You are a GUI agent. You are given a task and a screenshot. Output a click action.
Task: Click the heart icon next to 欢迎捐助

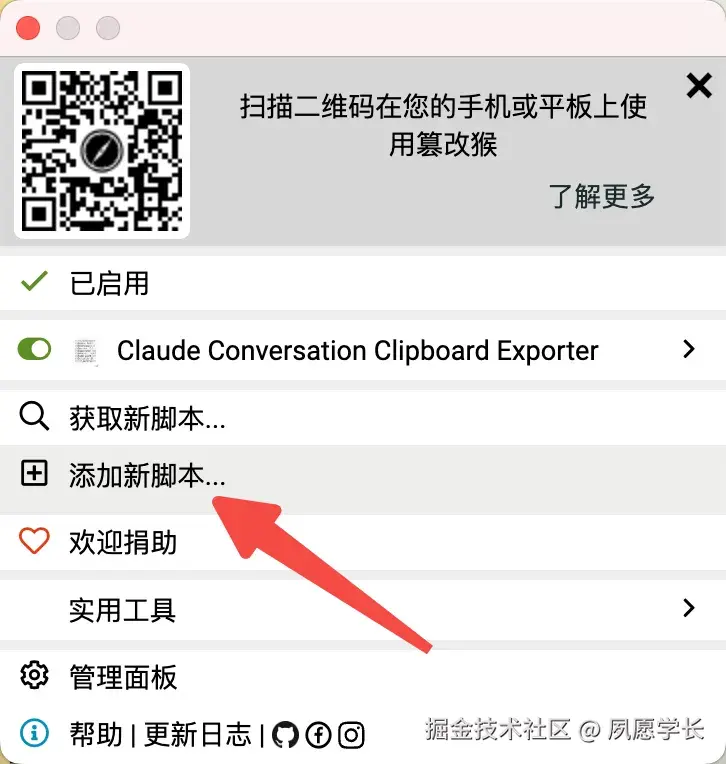34,541
